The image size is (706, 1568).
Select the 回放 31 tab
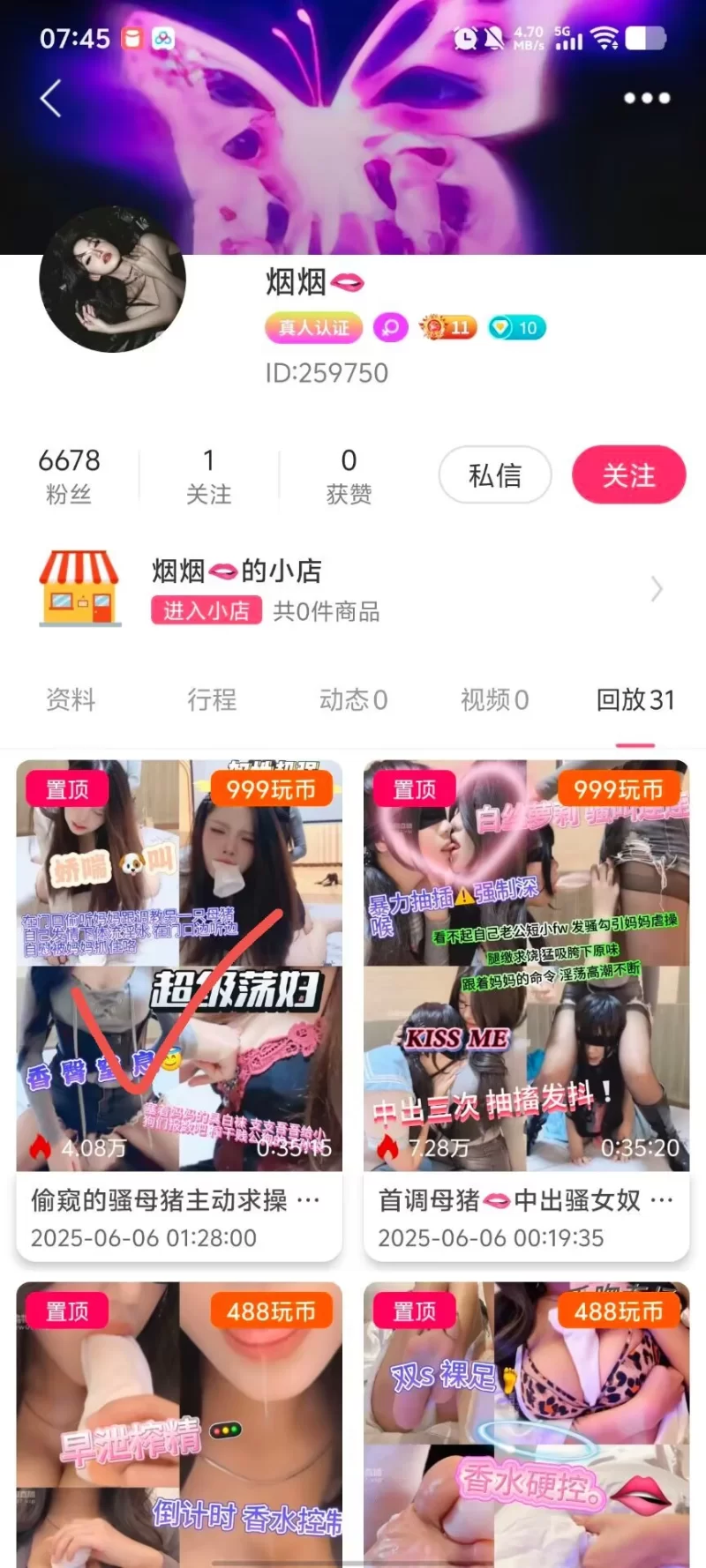635,700
